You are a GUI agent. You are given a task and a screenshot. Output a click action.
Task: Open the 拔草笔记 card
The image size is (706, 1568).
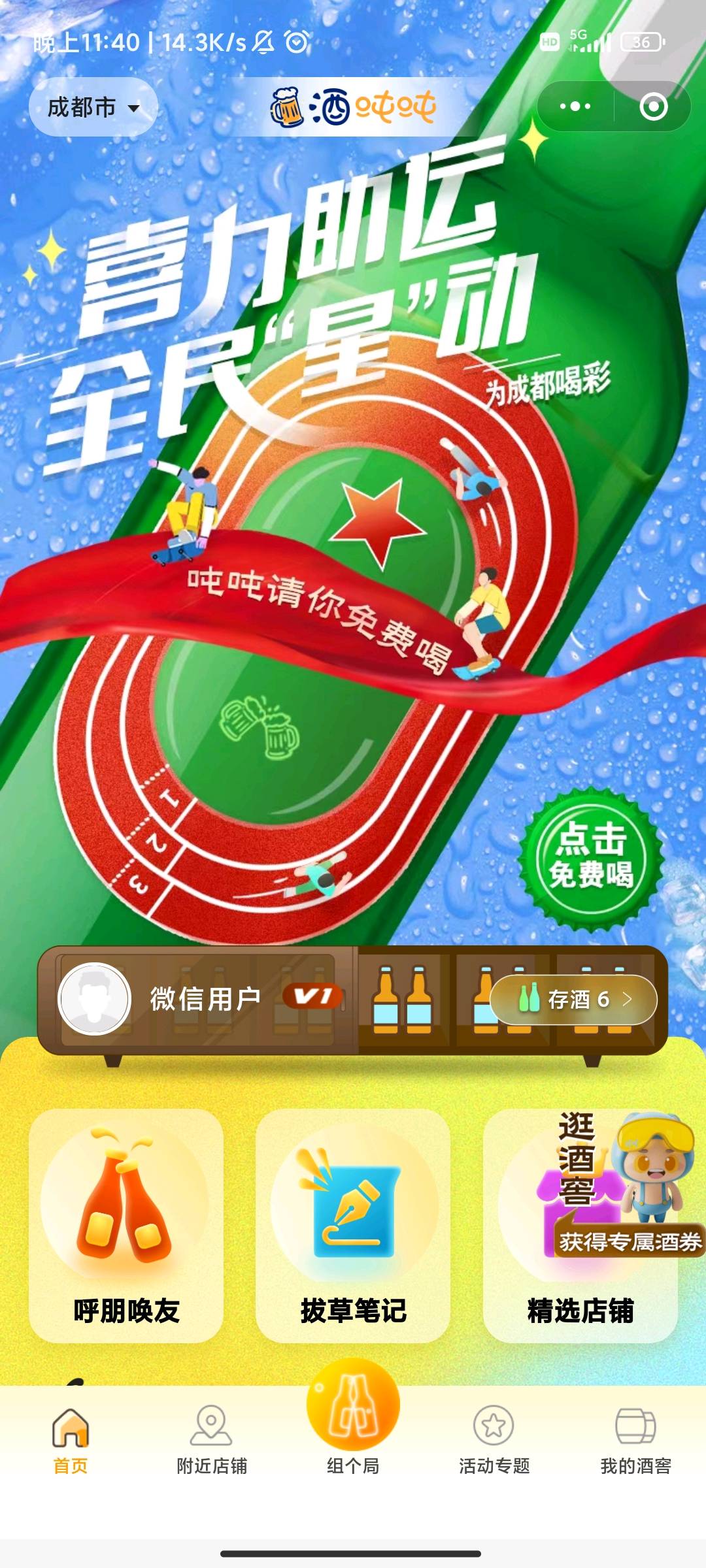tap(353, 1226)
